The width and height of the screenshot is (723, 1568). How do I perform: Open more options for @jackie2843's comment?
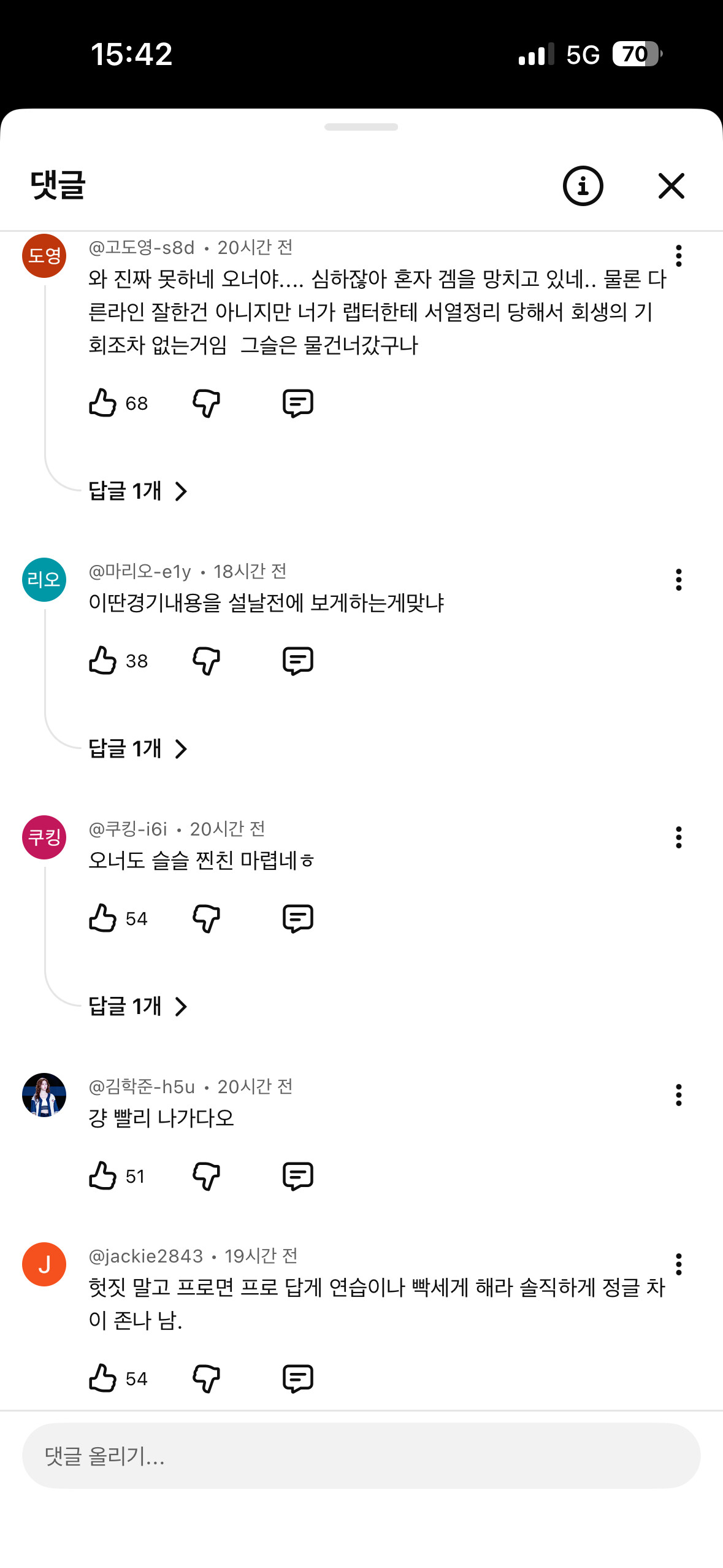point(678,1264)
